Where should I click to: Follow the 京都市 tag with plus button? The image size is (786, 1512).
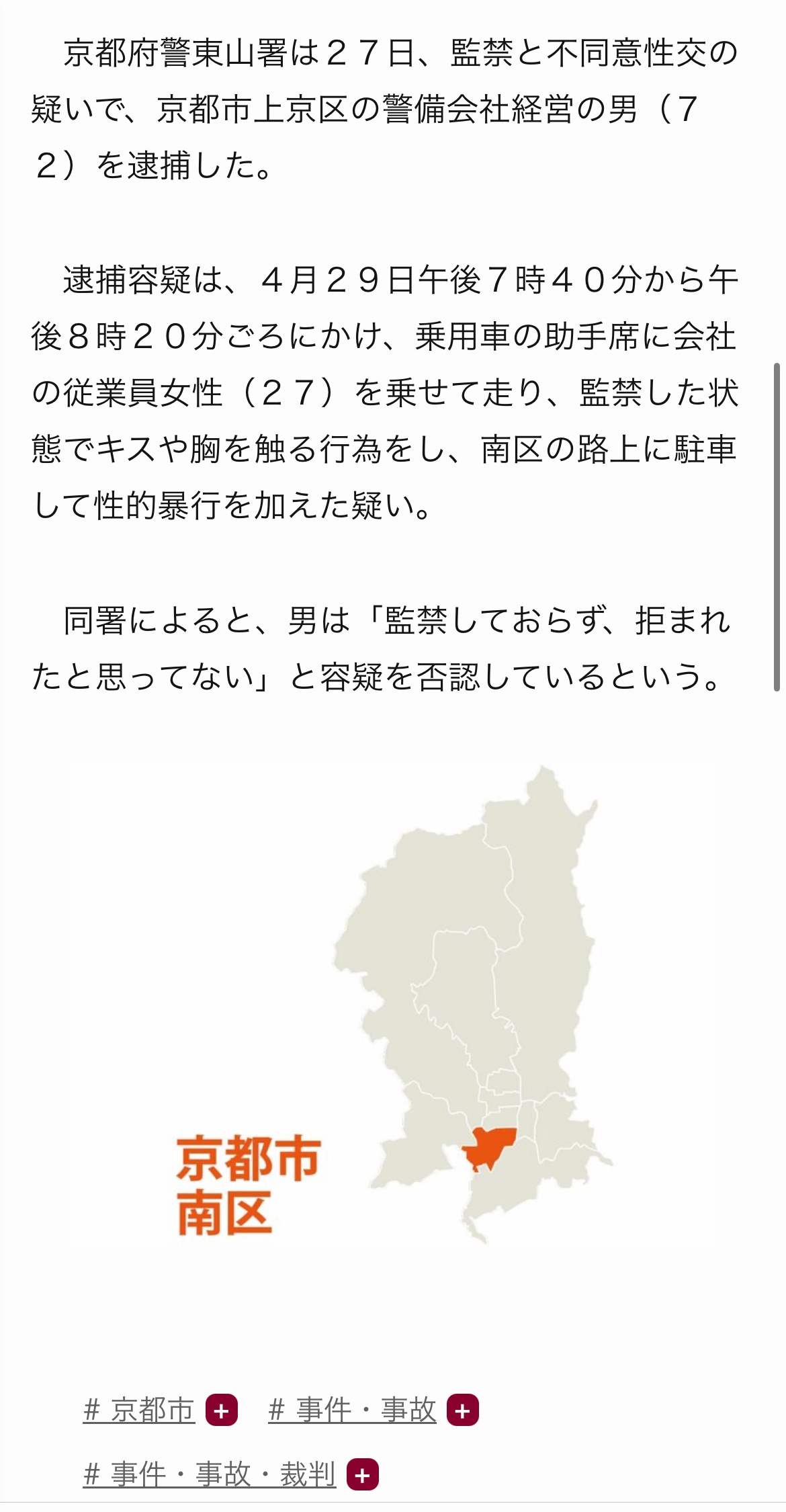click(222, 1410)
